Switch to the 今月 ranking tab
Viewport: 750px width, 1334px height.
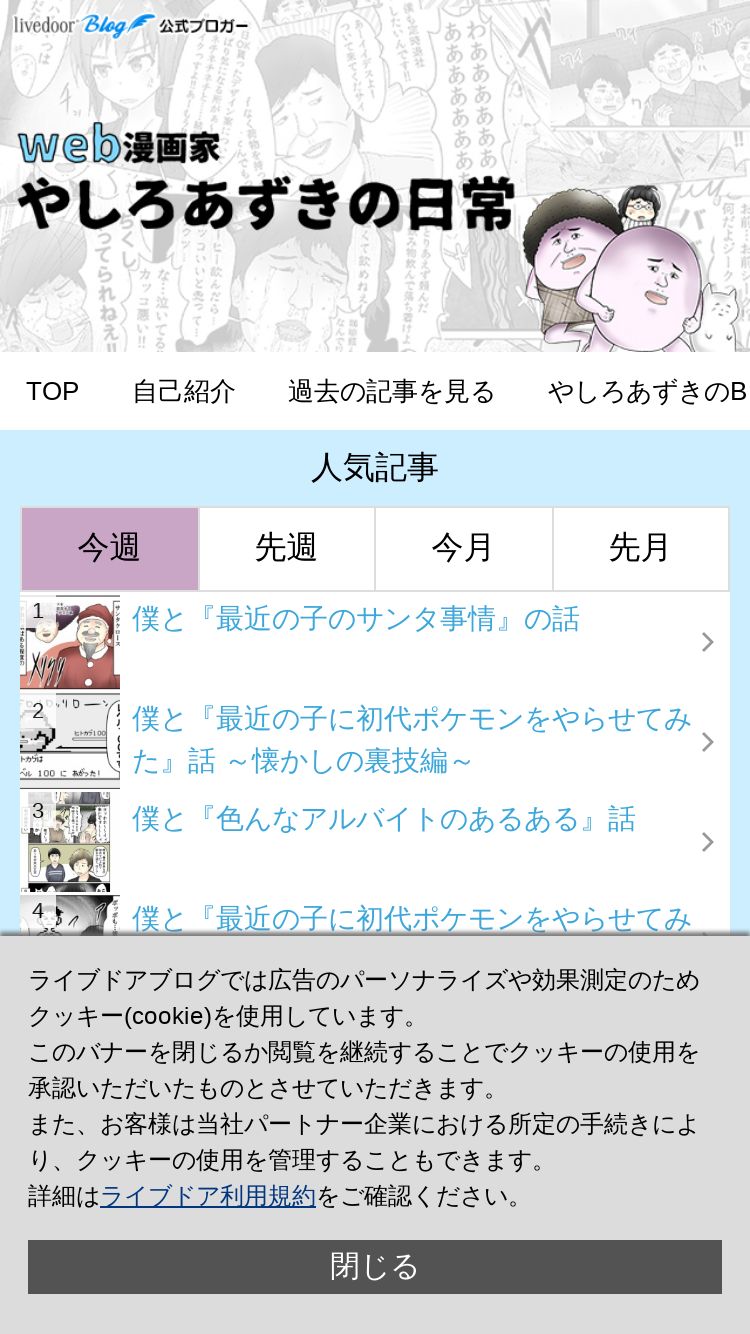[463, 548]
